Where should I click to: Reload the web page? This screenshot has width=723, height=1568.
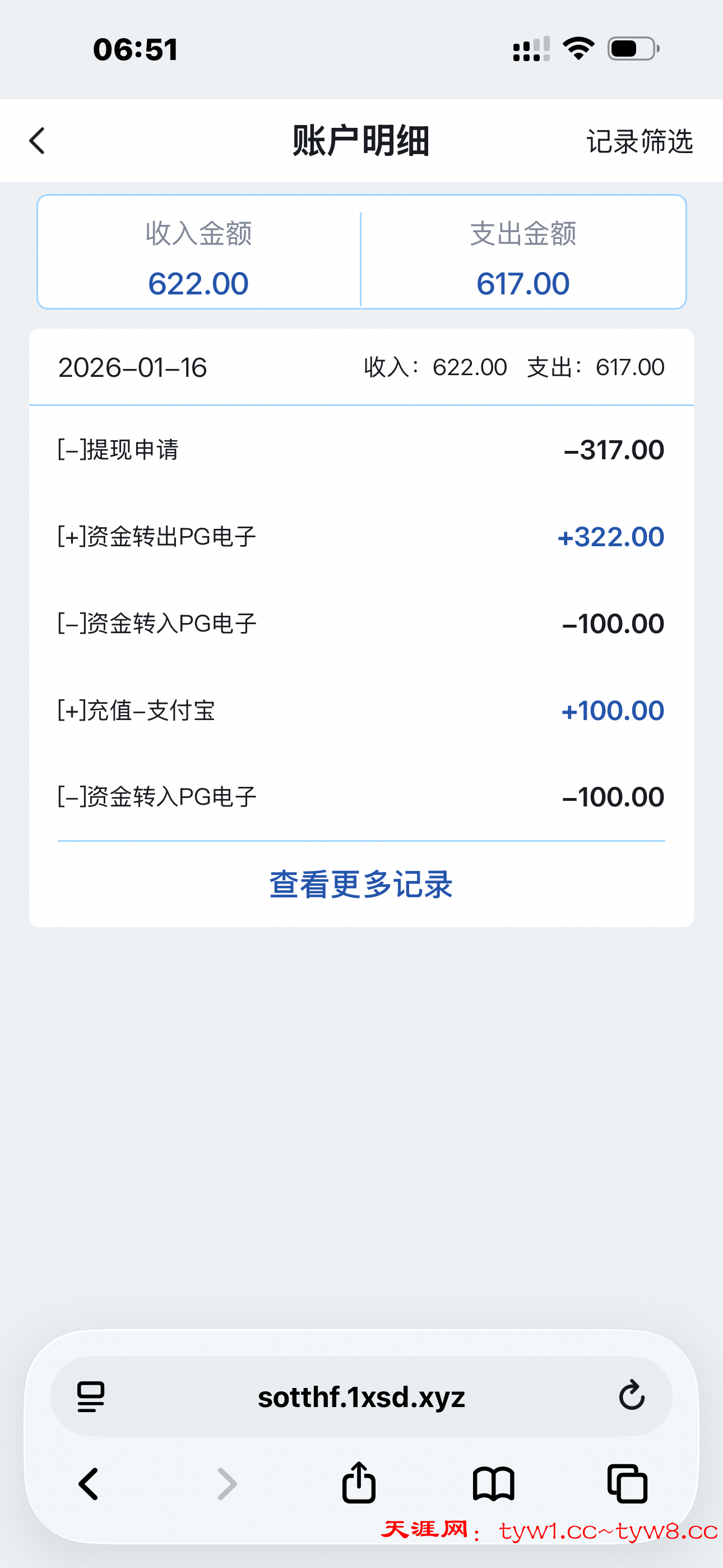point(631,1396)
